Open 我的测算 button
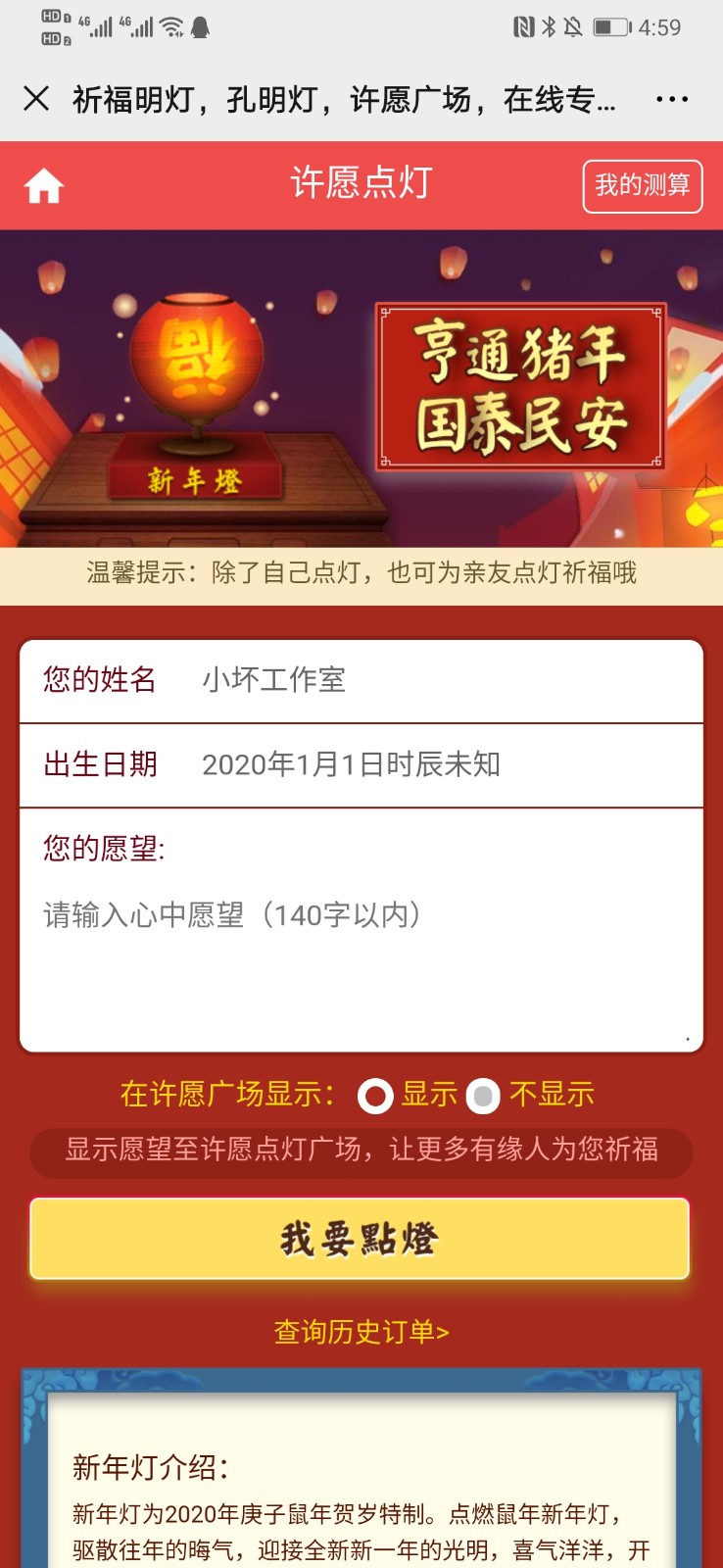Screen dimensions: 723x1568 [x=643, y=185]
